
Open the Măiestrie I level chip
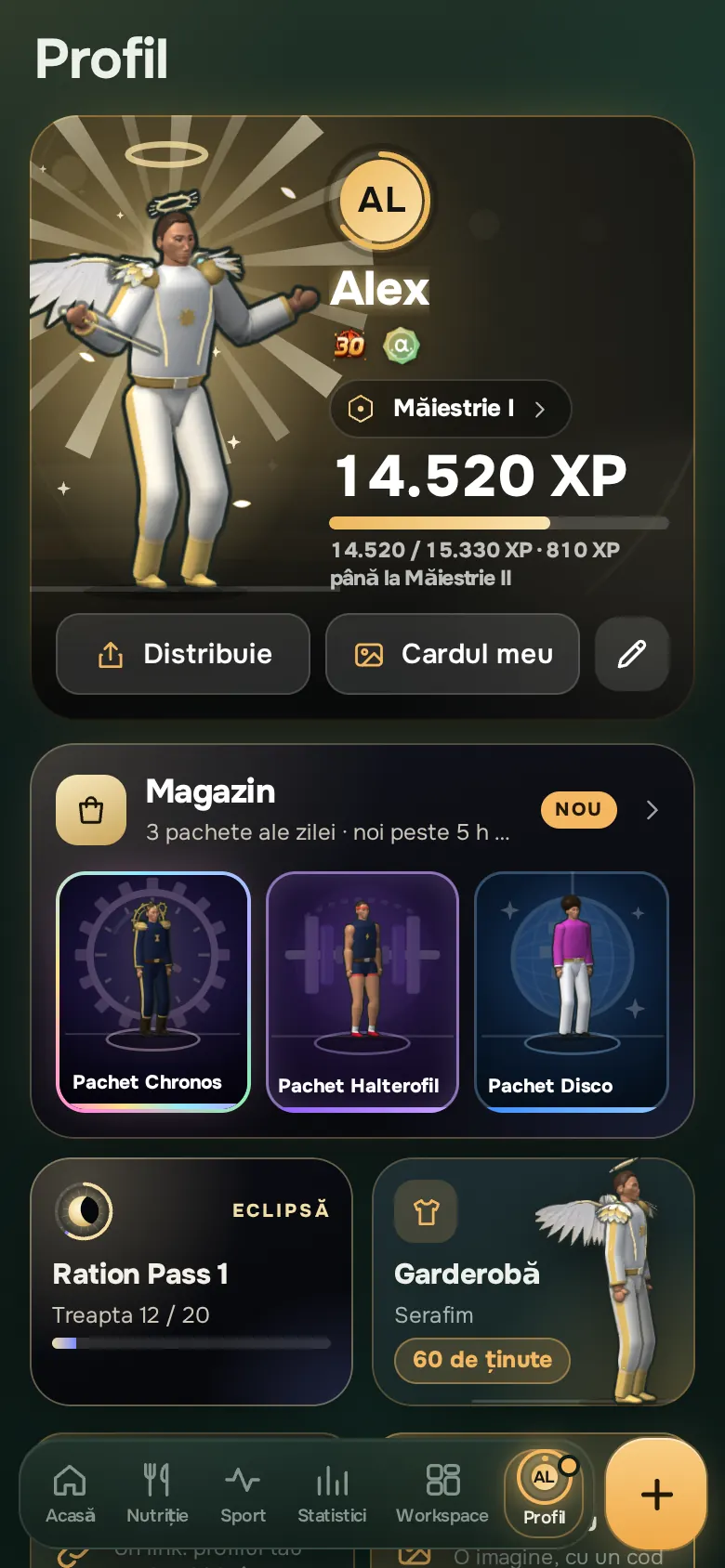[x=451, y=409]
